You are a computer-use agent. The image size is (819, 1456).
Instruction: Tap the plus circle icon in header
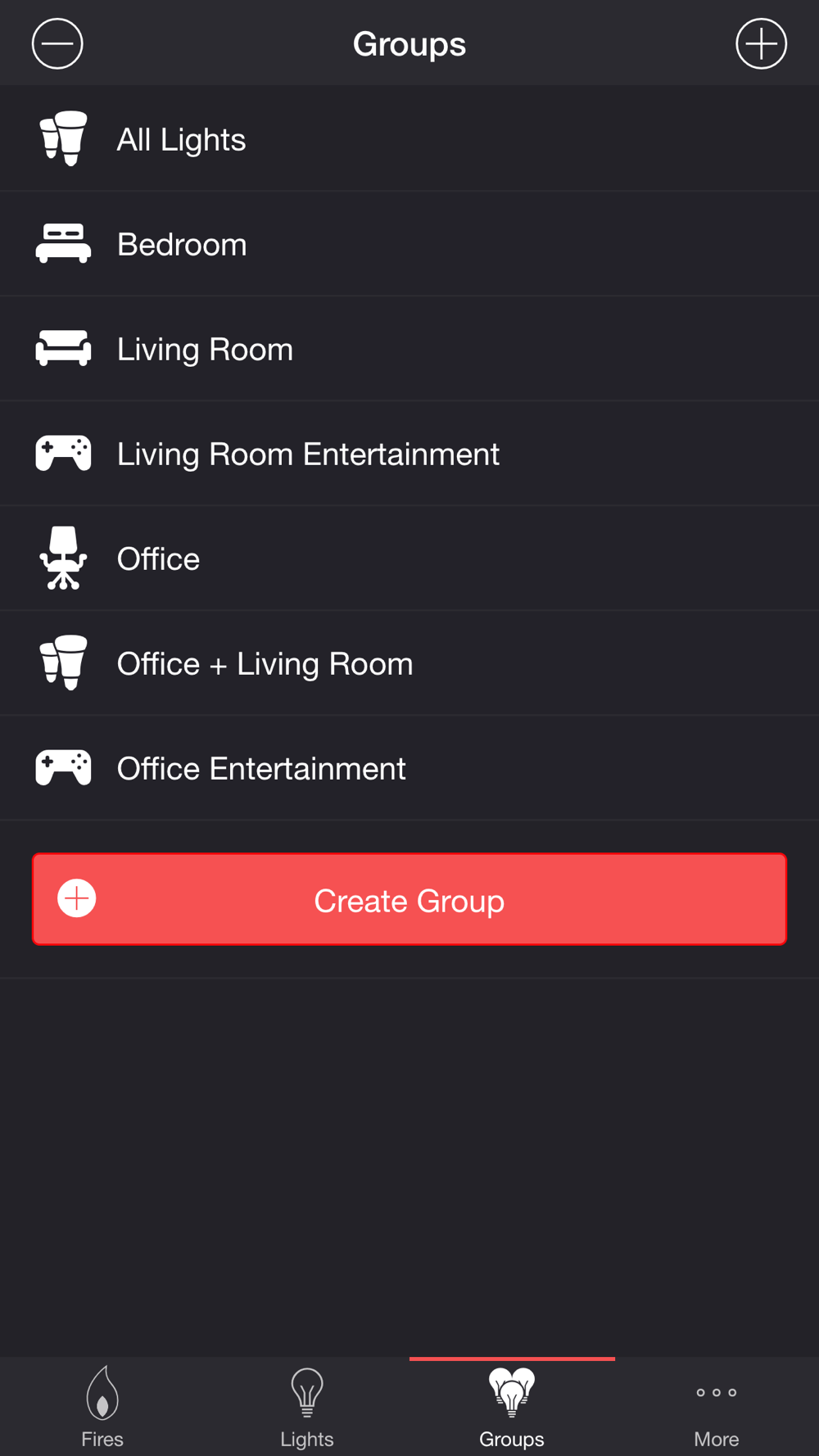(761, 43)
